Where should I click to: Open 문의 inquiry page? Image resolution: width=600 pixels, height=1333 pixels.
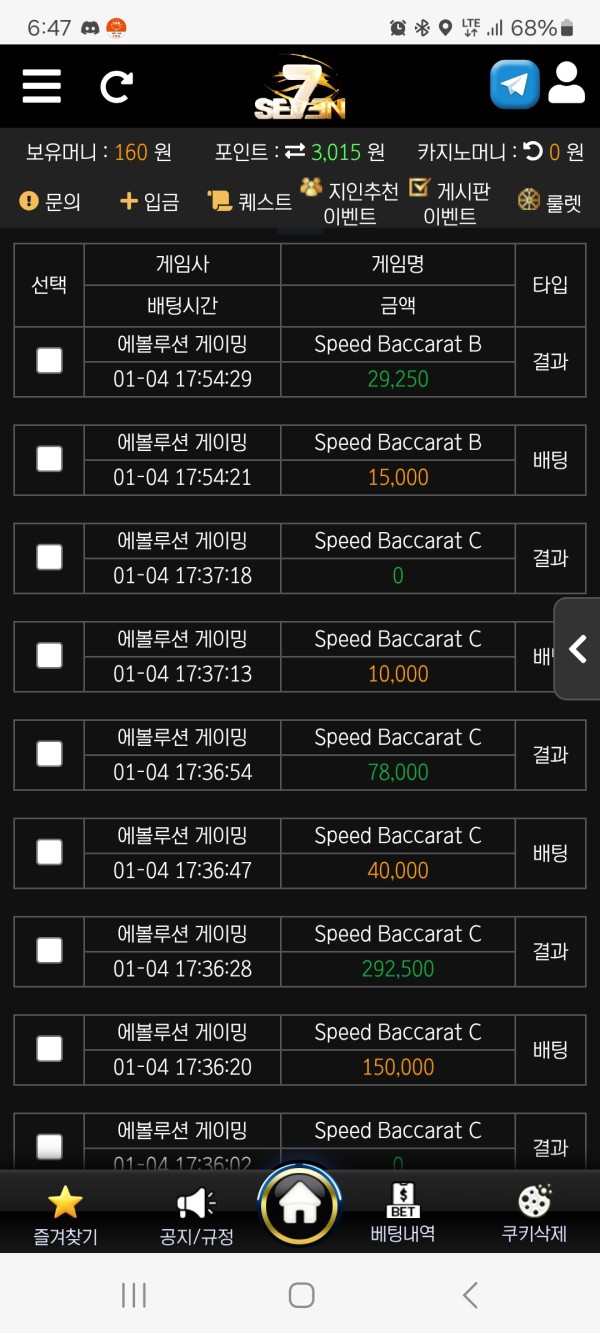pyautogui.click(x=50, y=202)
